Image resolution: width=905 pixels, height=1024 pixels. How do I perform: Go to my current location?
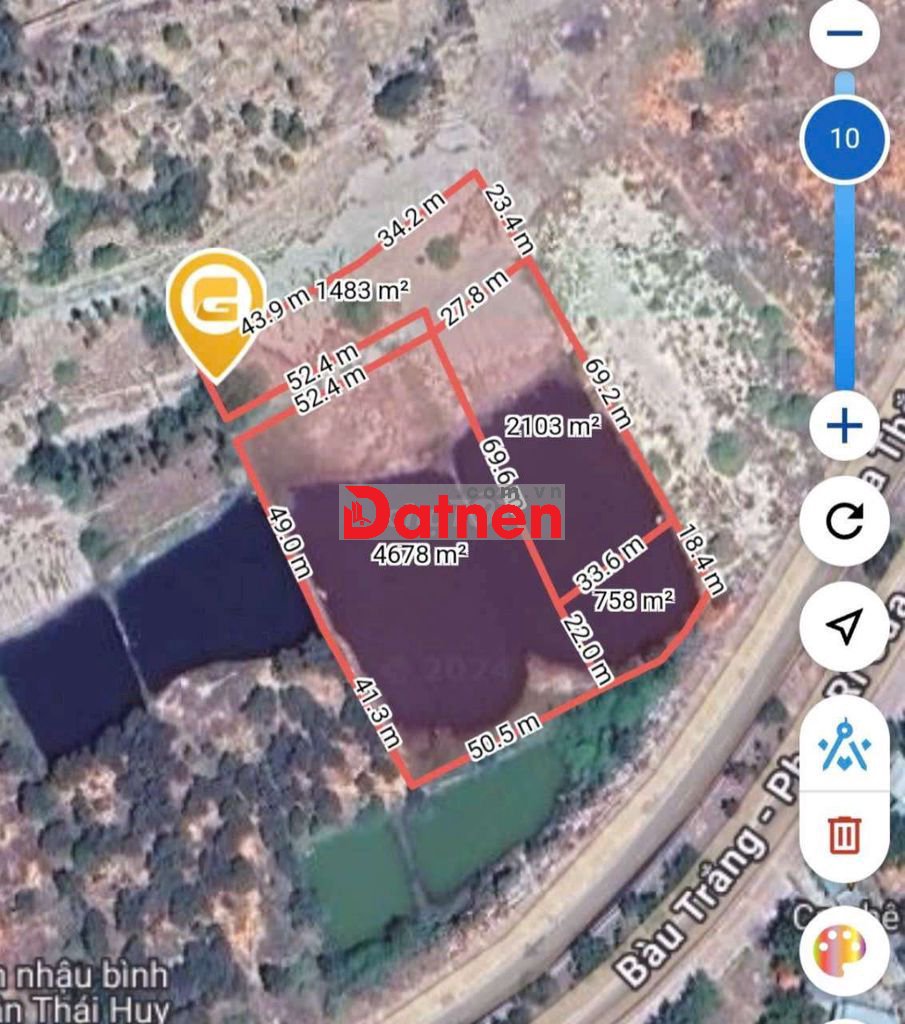coord(845,627)
